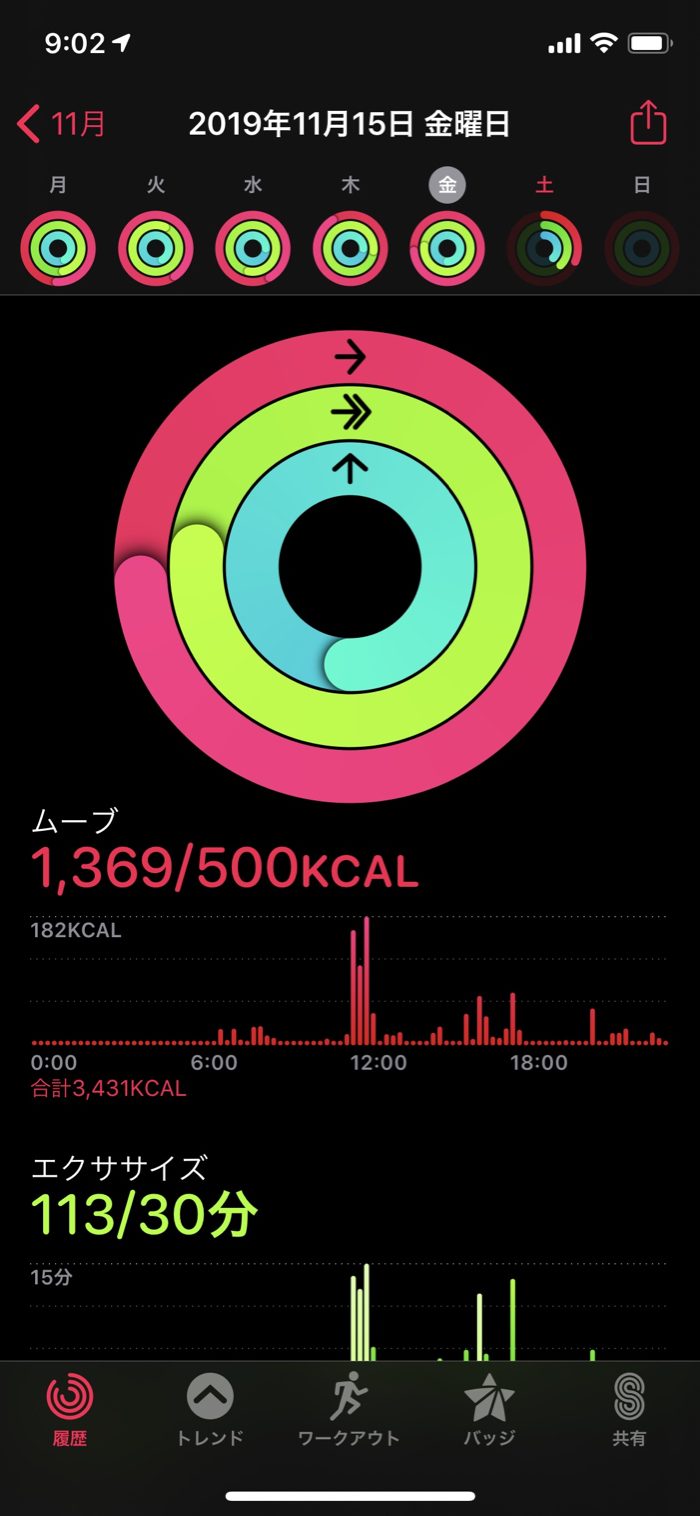Screen dimensions: 700x1516
Task: Switch to the ワークアウト tab
Action: (349, 1411)
